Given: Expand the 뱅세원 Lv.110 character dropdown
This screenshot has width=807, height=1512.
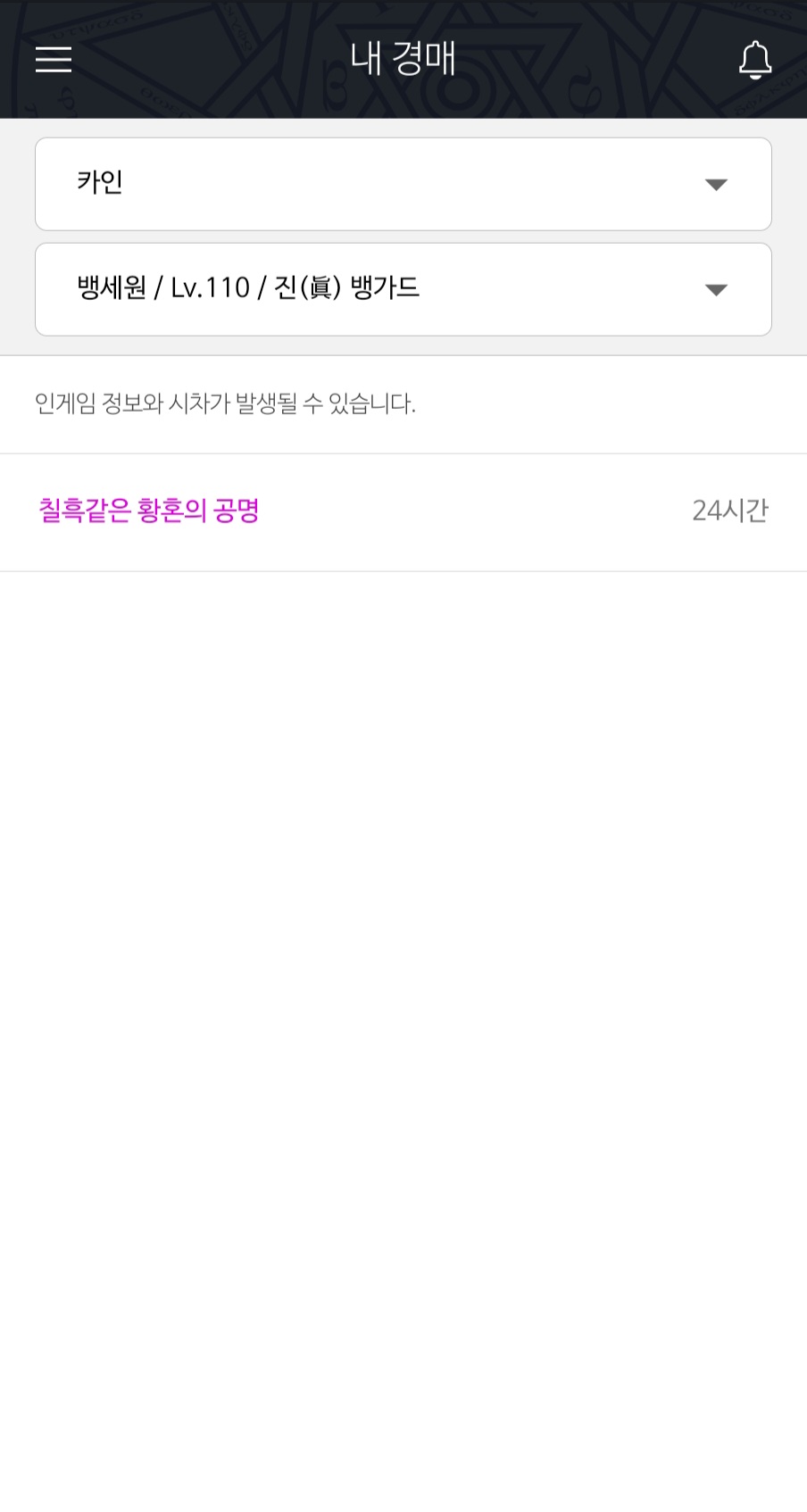Looking at the screenshot, I should (x=403, y=289).
